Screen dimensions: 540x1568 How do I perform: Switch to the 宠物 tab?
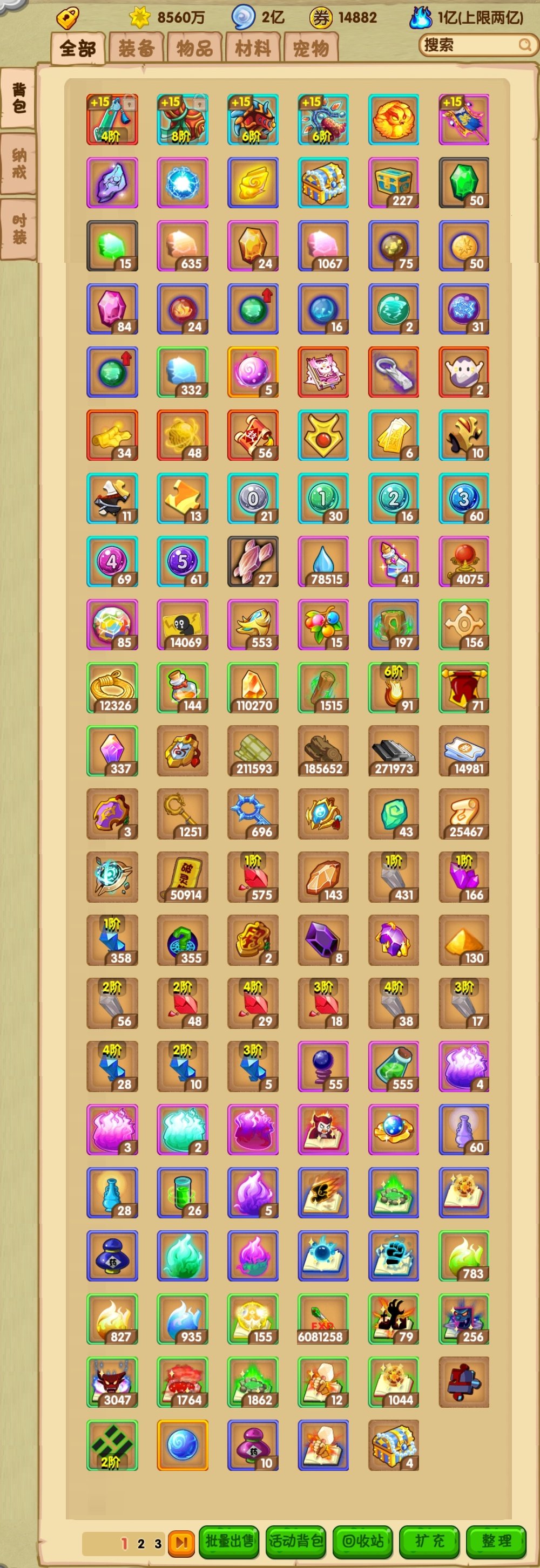coord(311,48)
